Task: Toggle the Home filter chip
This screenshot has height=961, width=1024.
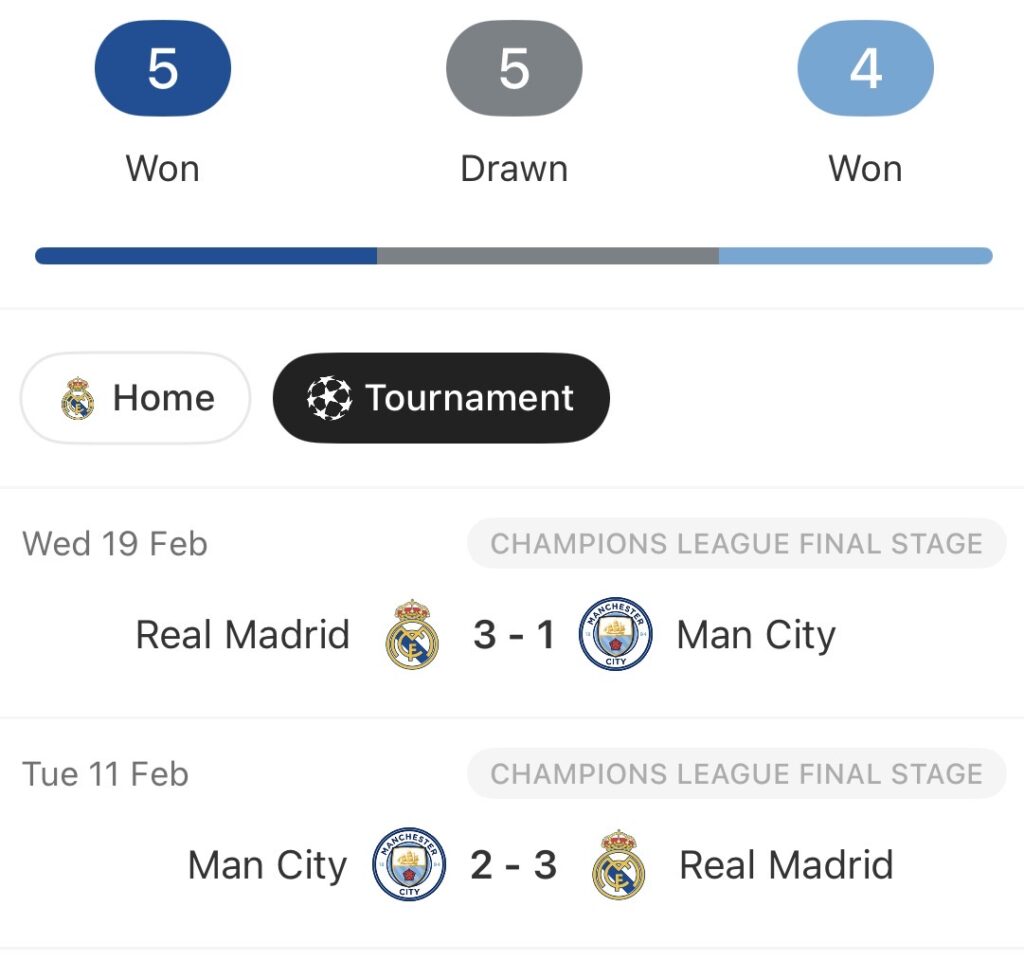Action: 135,398
